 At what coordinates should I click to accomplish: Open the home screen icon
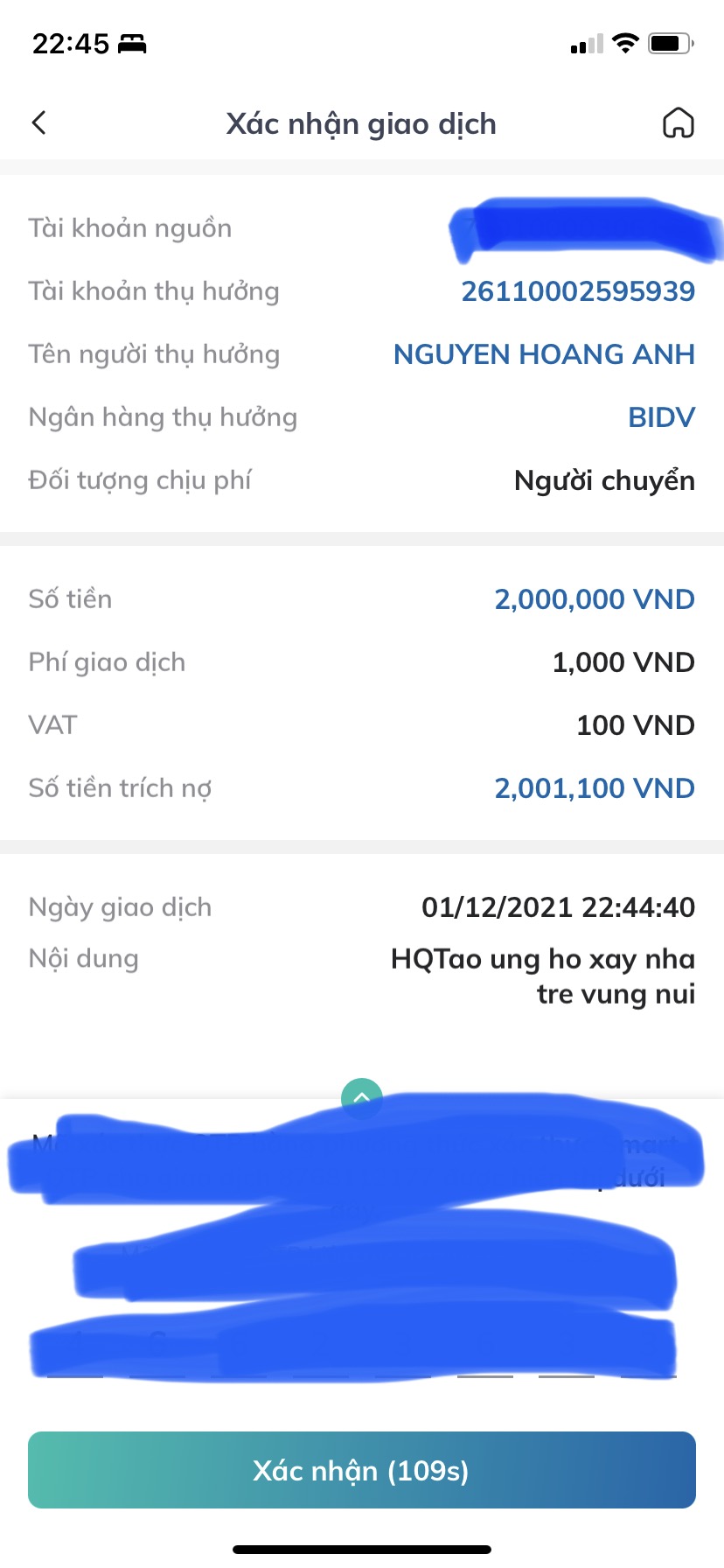pyautogui.click(x=678, y=123)
